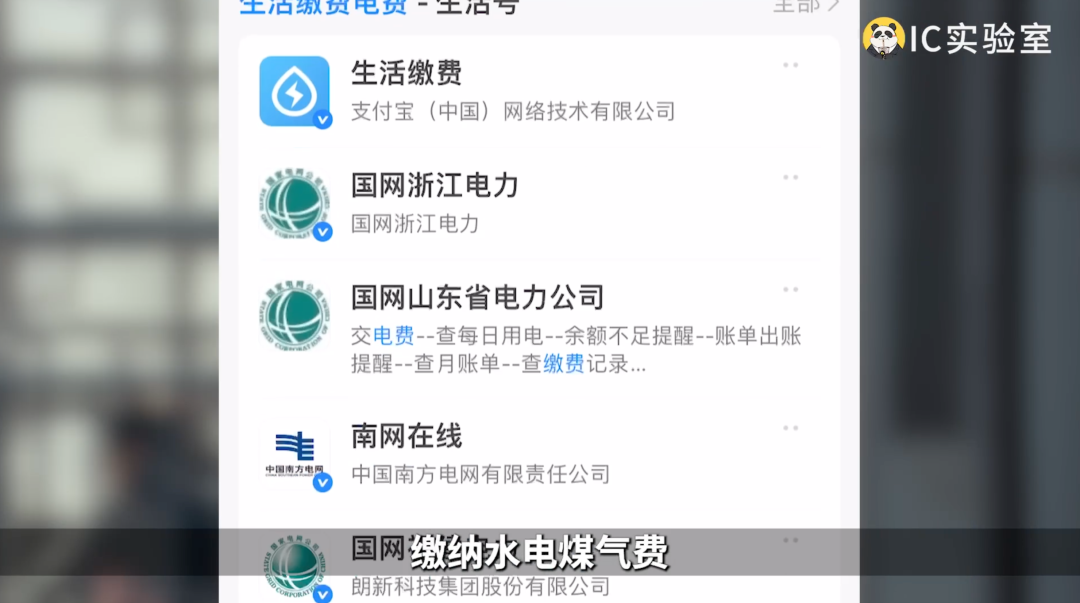Open 国网山东省电力公司 result

477,297
